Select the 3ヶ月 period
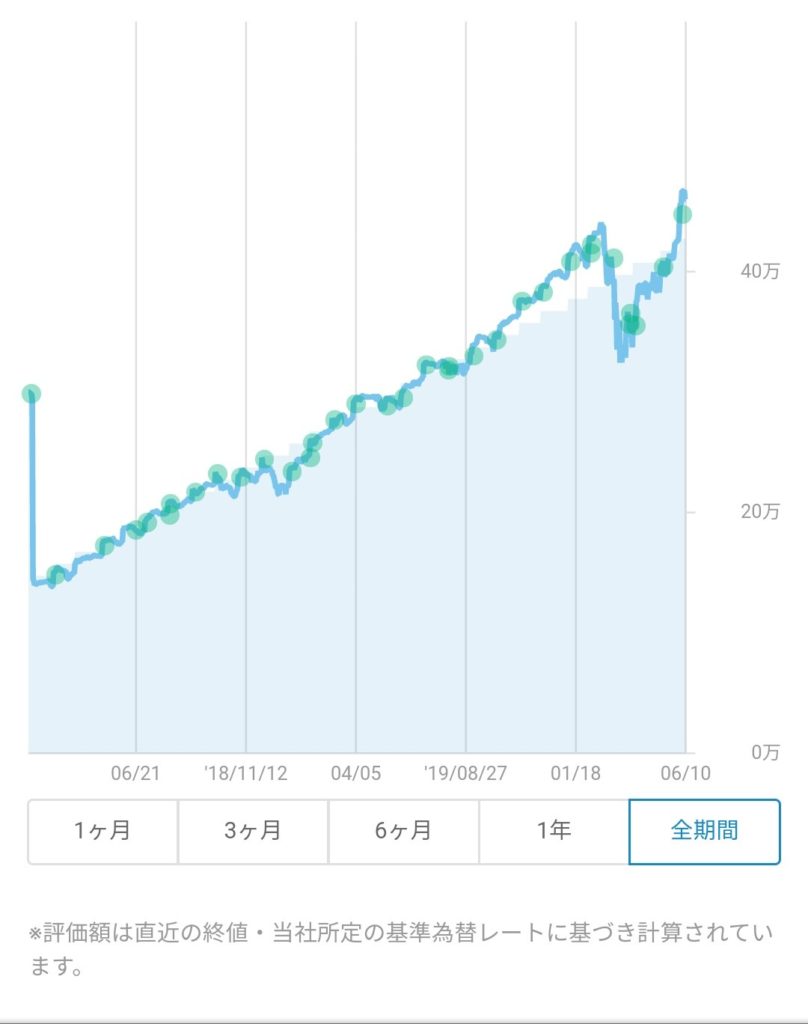 [253, 831]
